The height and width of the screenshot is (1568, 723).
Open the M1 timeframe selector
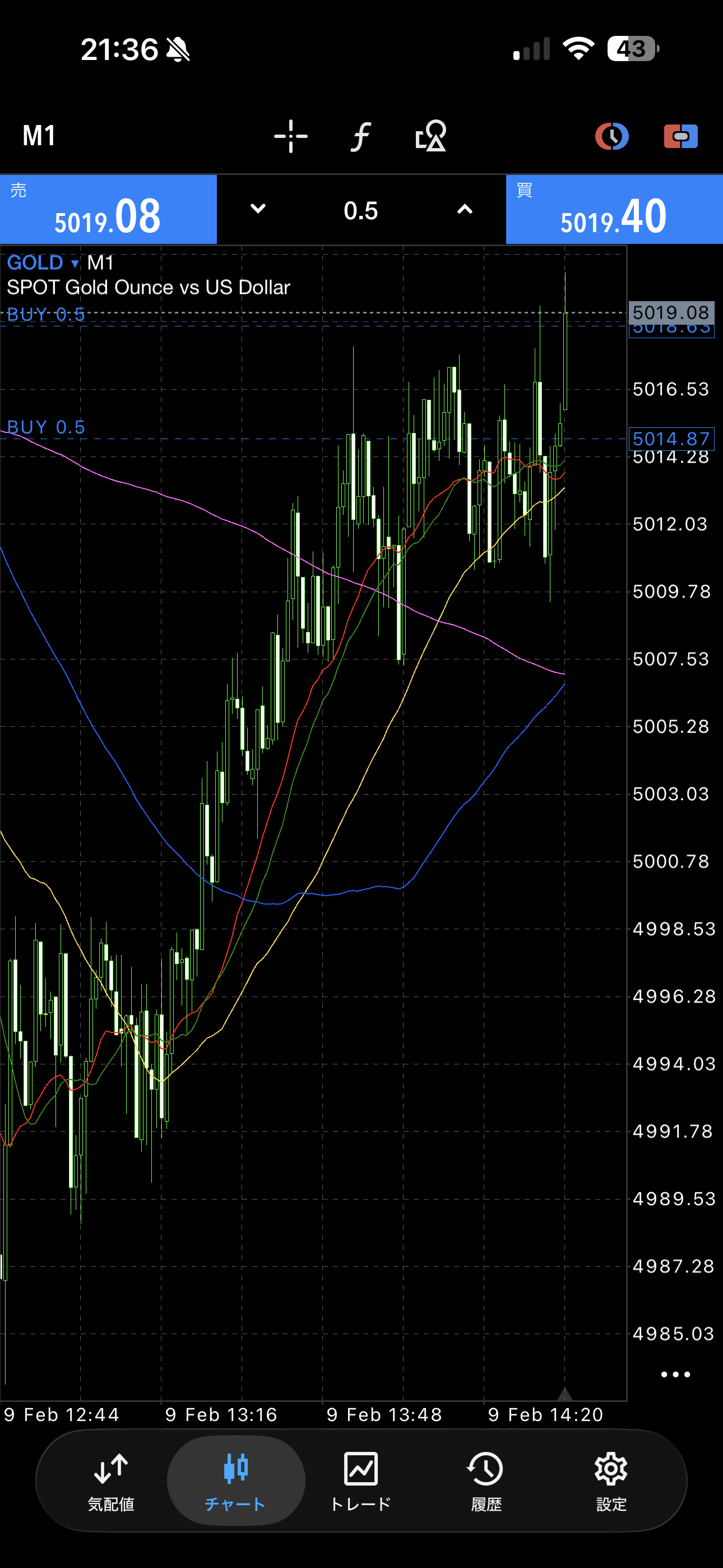[39, 135]
